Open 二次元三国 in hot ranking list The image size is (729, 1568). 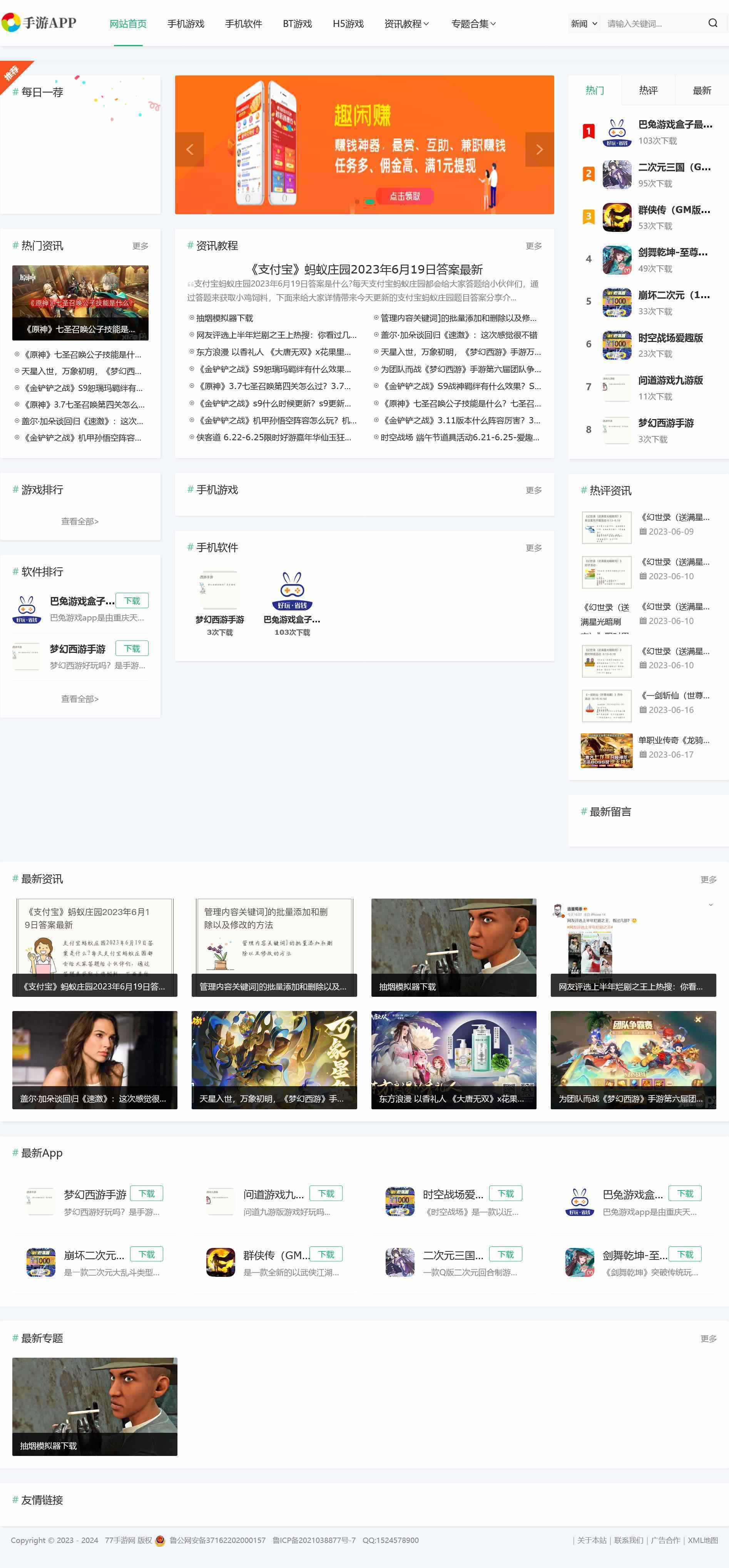(x=674, y=167)
